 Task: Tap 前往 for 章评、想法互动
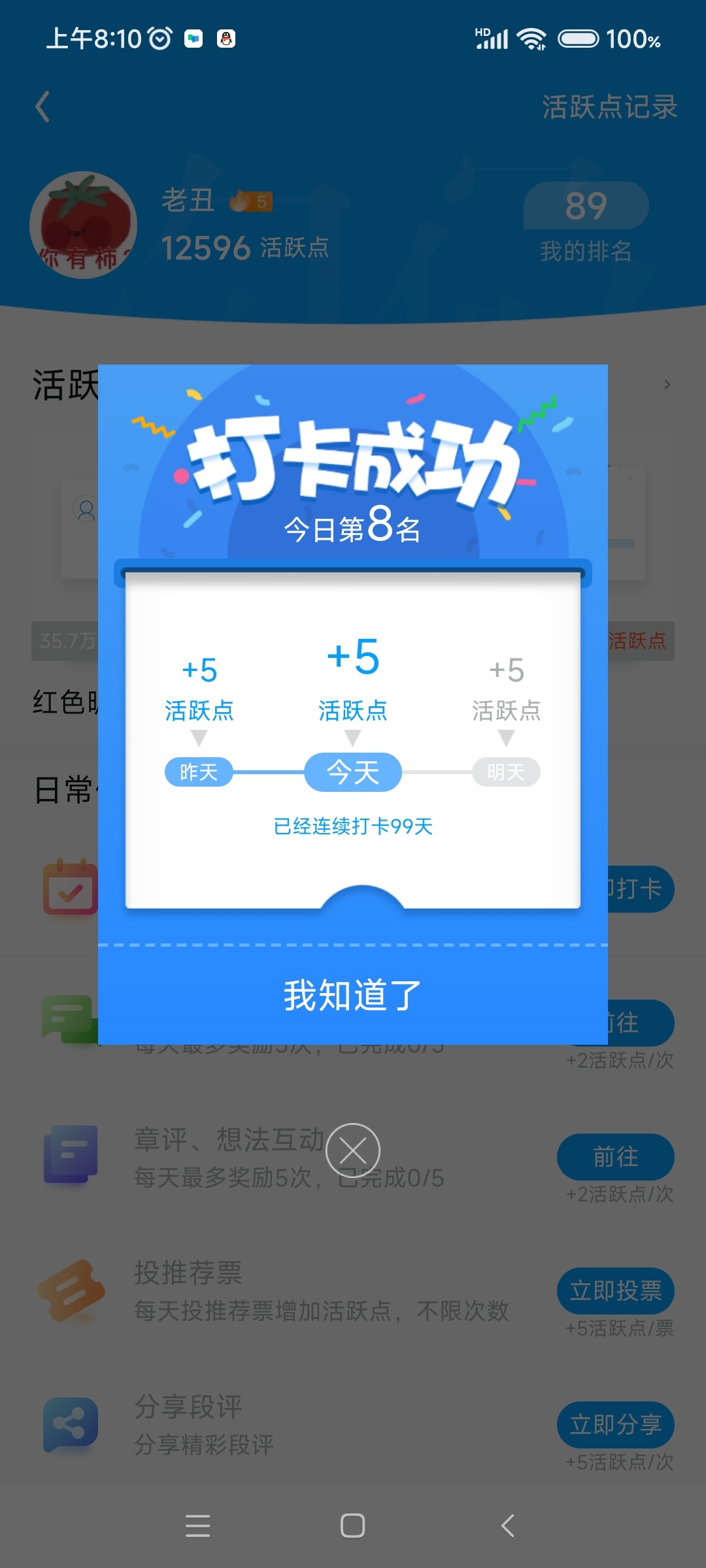tap(615, 1156)
